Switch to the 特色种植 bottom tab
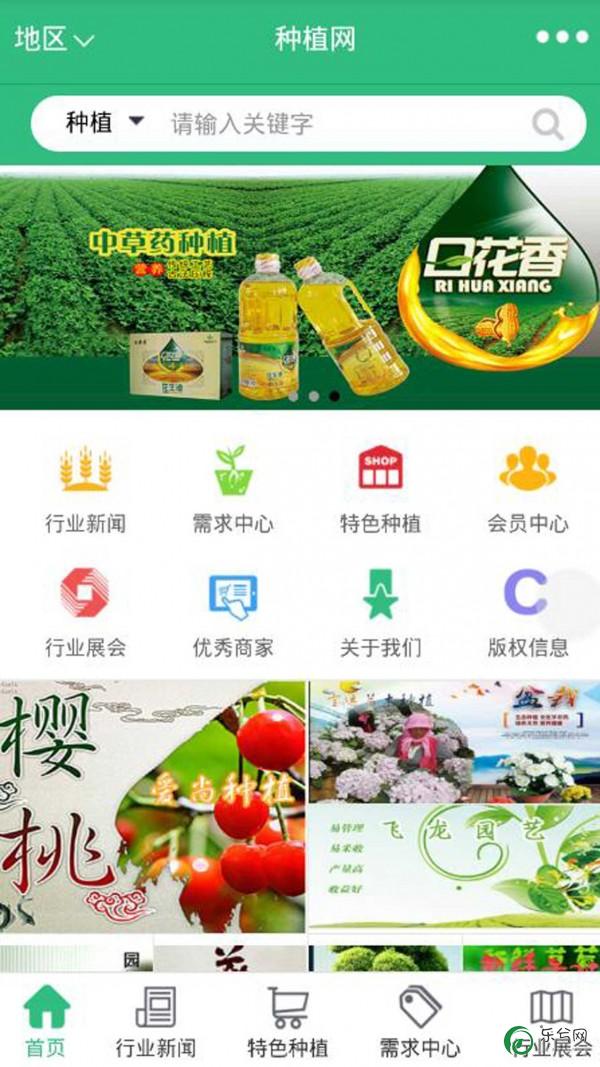This screenshot has height=1067, width=600. (x=287, y=1022)
